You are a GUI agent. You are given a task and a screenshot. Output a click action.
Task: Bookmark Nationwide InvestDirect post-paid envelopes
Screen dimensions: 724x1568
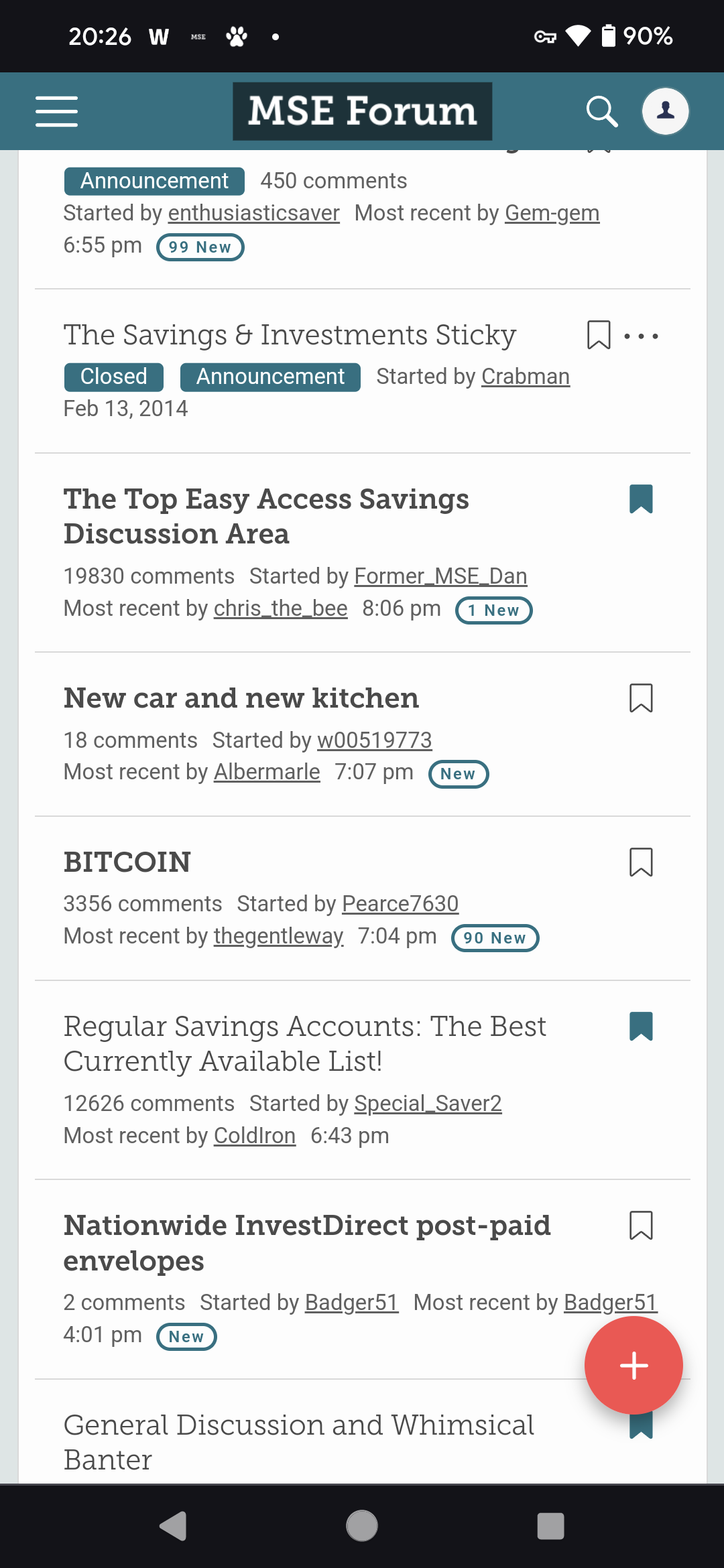tap(641, 1226)
